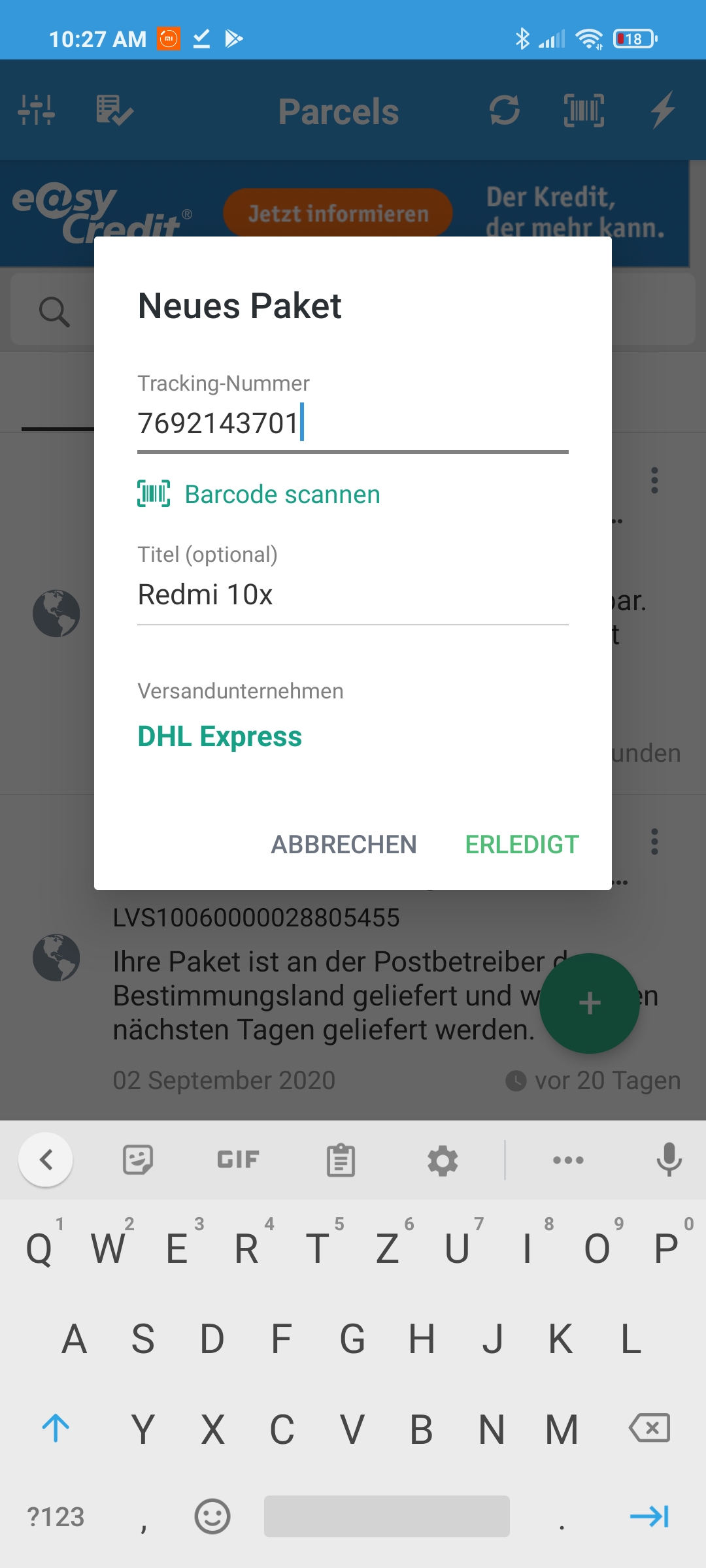Open the keyboard clipboard icon
The image size is (706, 1568).
point(341,1160)
